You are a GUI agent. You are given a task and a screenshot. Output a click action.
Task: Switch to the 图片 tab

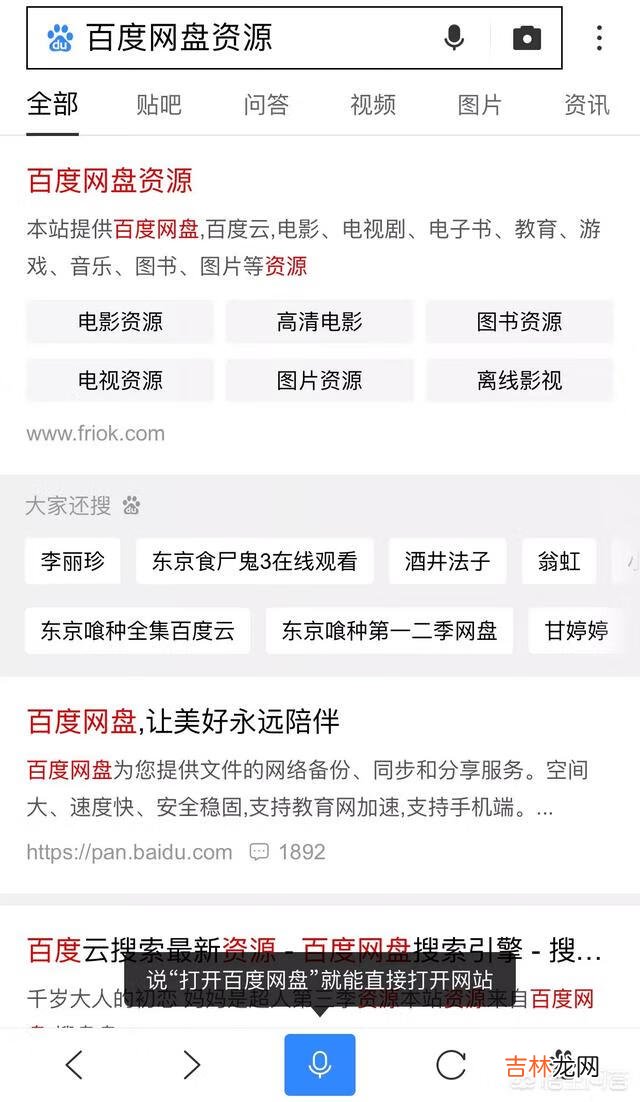(x=480, y=105)
